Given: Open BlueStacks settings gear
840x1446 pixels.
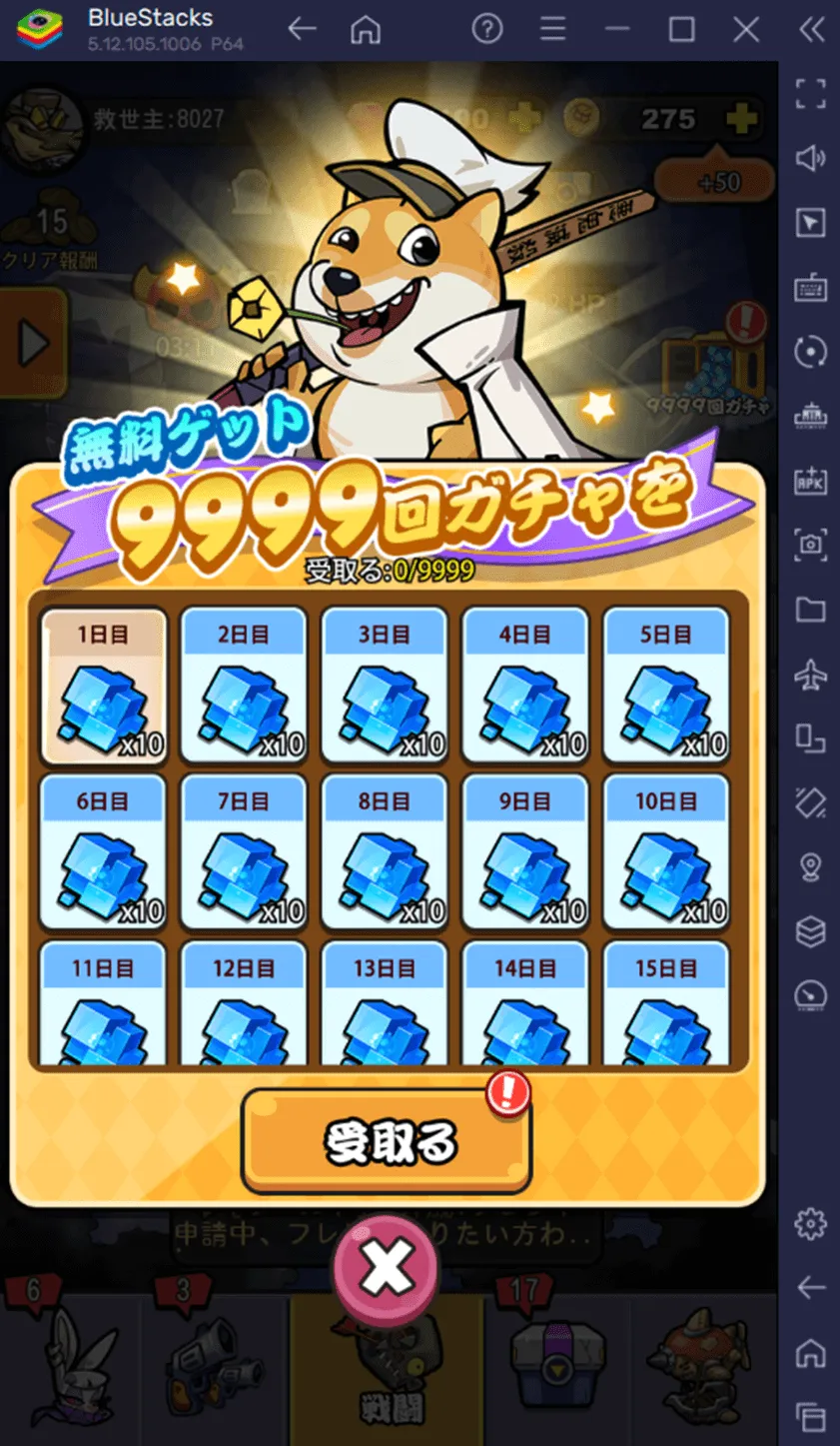Looking at the screenshot, I should click(x=810, y=1222).
